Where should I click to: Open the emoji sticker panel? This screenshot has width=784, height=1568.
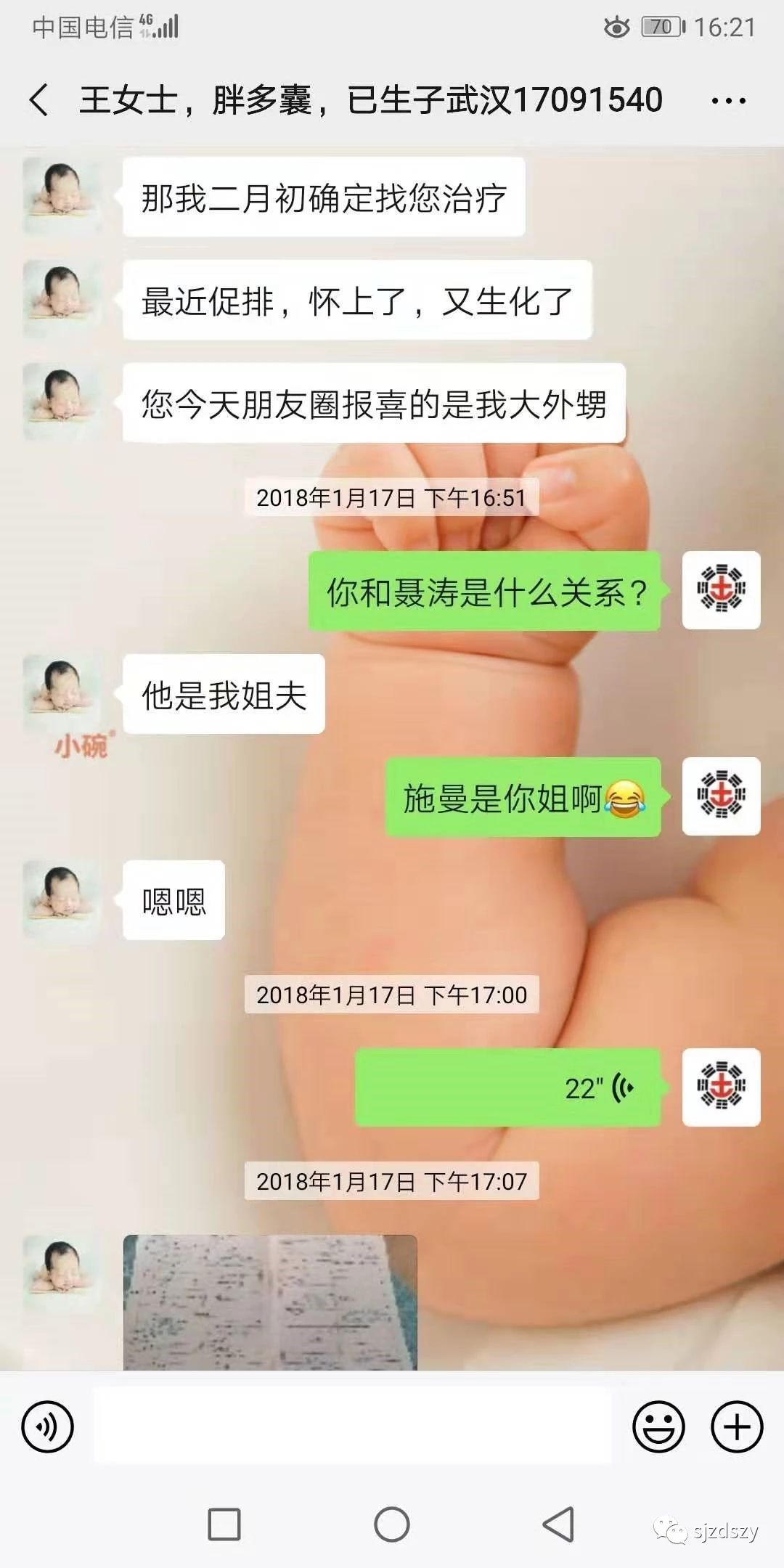(658, 1426)
